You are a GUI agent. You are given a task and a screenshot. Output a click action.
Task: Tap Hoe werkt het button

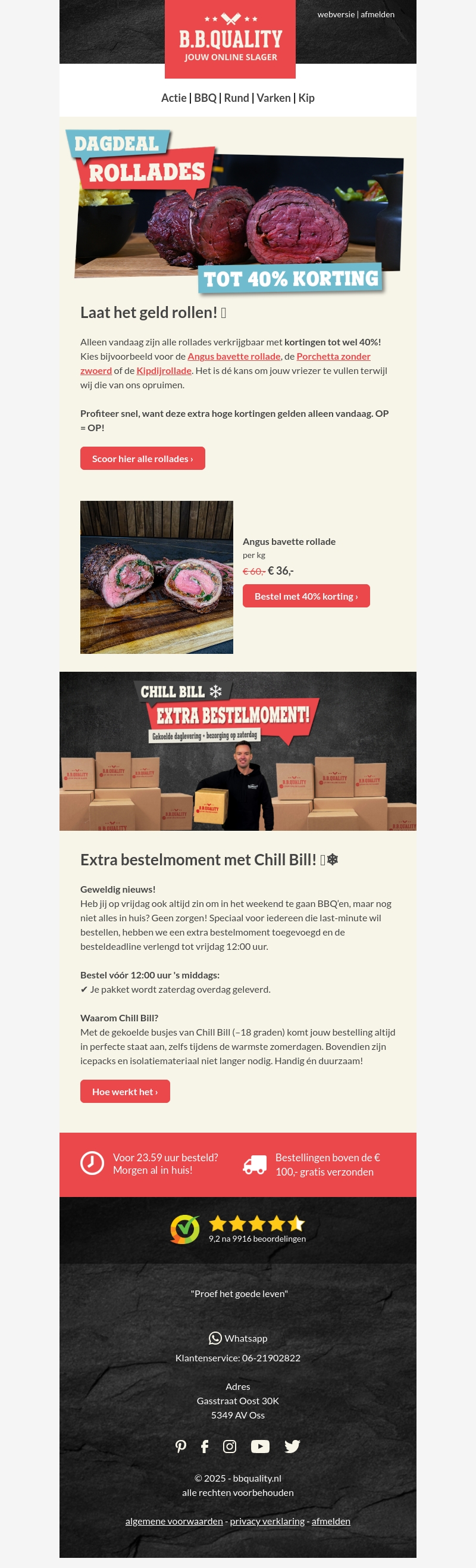click(x=124, y=1092)
